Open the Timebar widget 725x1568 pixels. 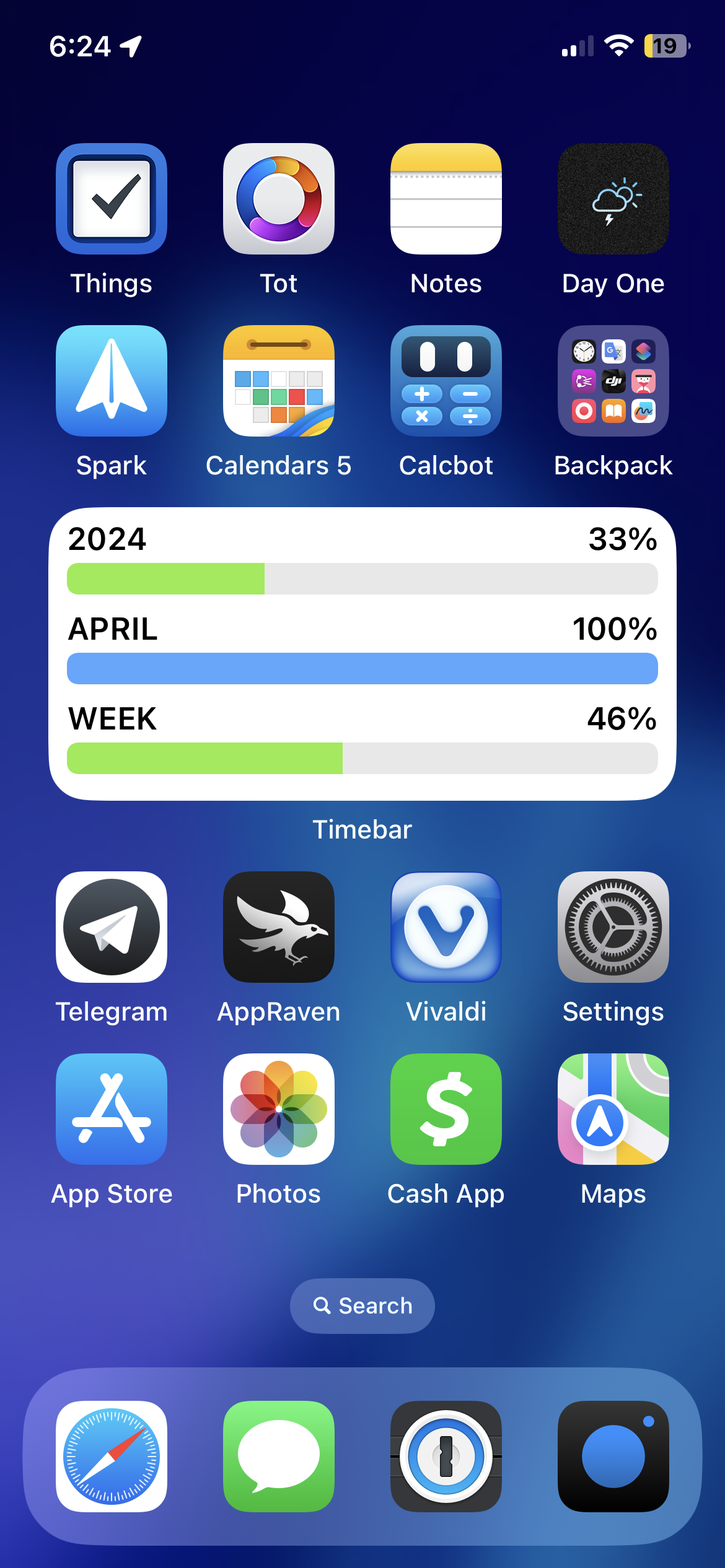pyautogui.click(x=362, y=654)
